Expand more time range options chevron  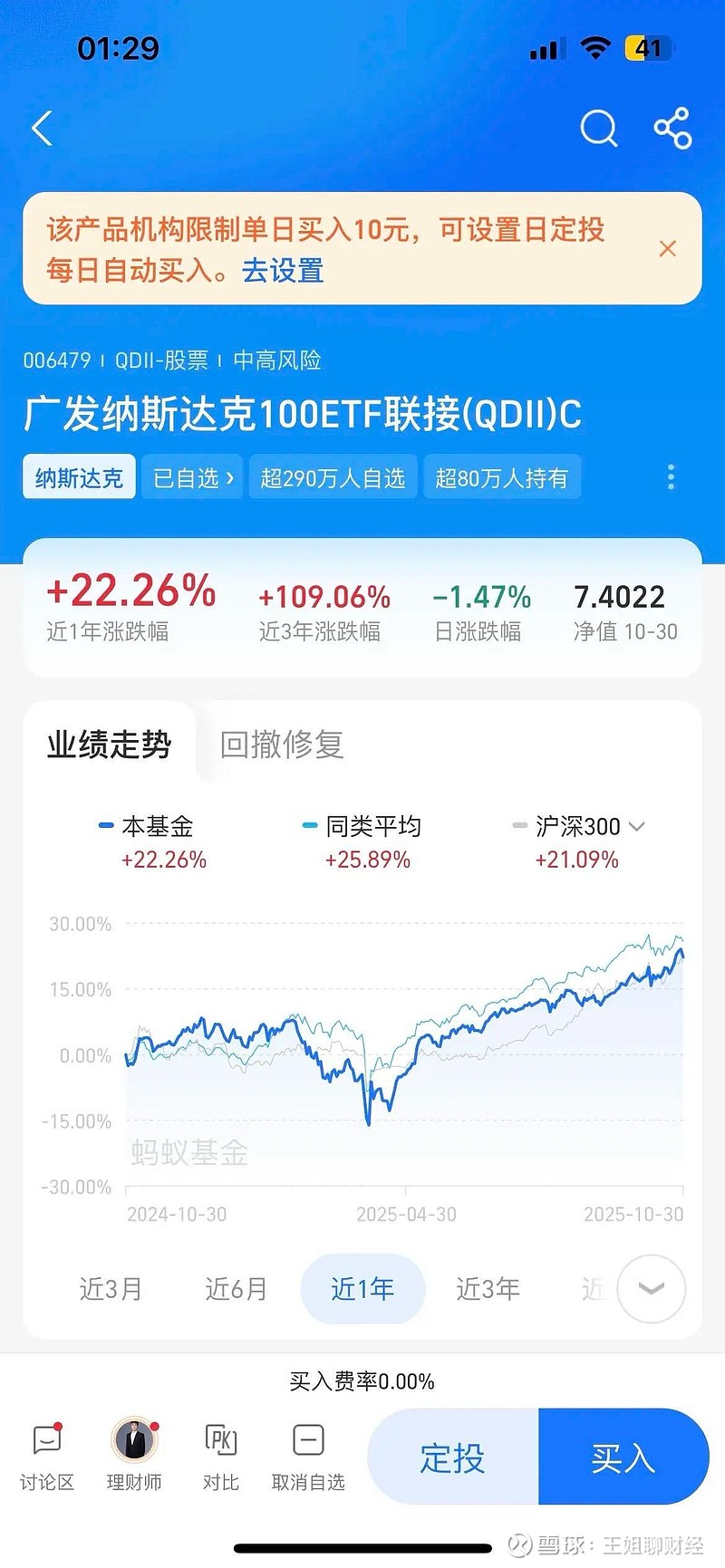click(x=650, y=1289)
